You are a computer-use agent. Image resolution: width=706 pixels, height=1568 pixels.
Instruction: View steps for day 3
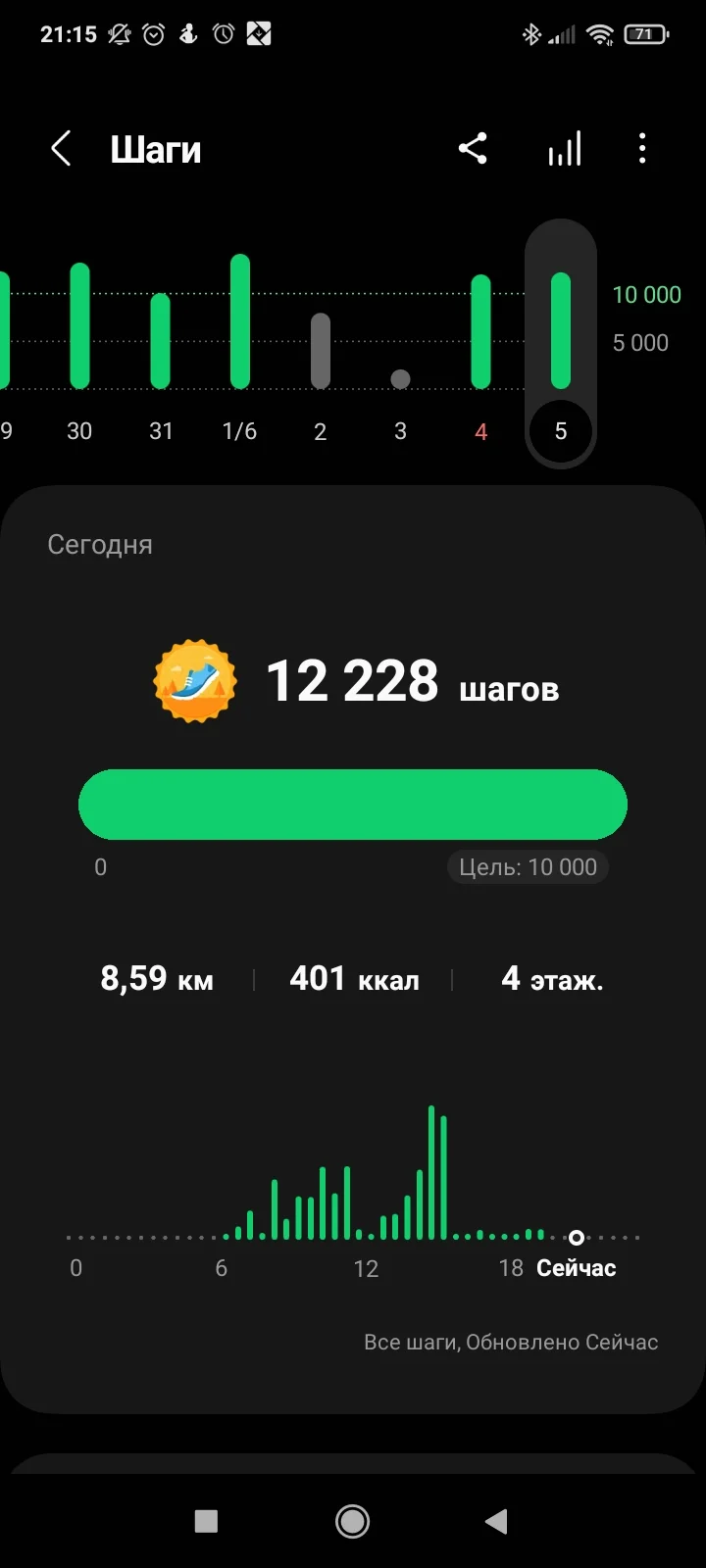(x=400, y=379)
